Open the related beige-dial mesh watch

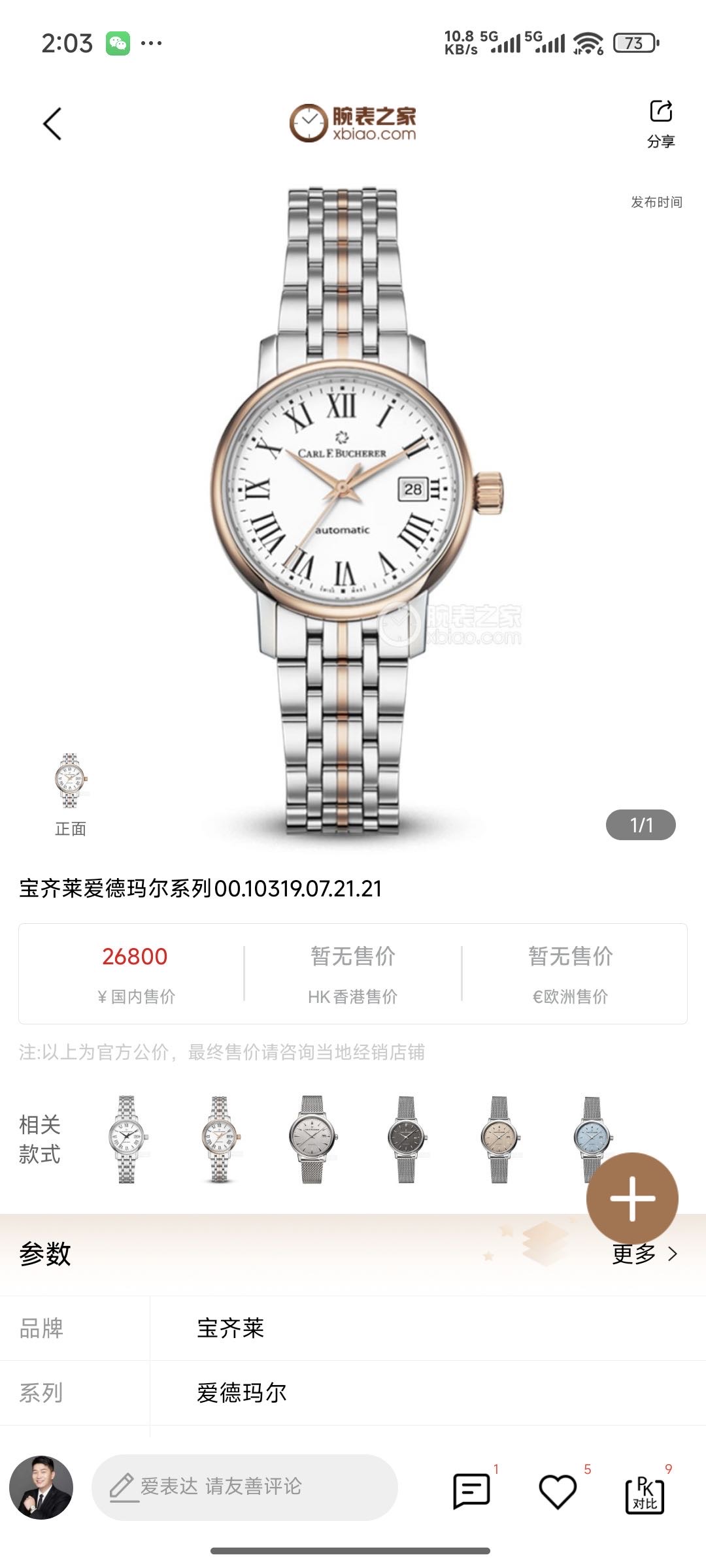[x=499, y=1139]
